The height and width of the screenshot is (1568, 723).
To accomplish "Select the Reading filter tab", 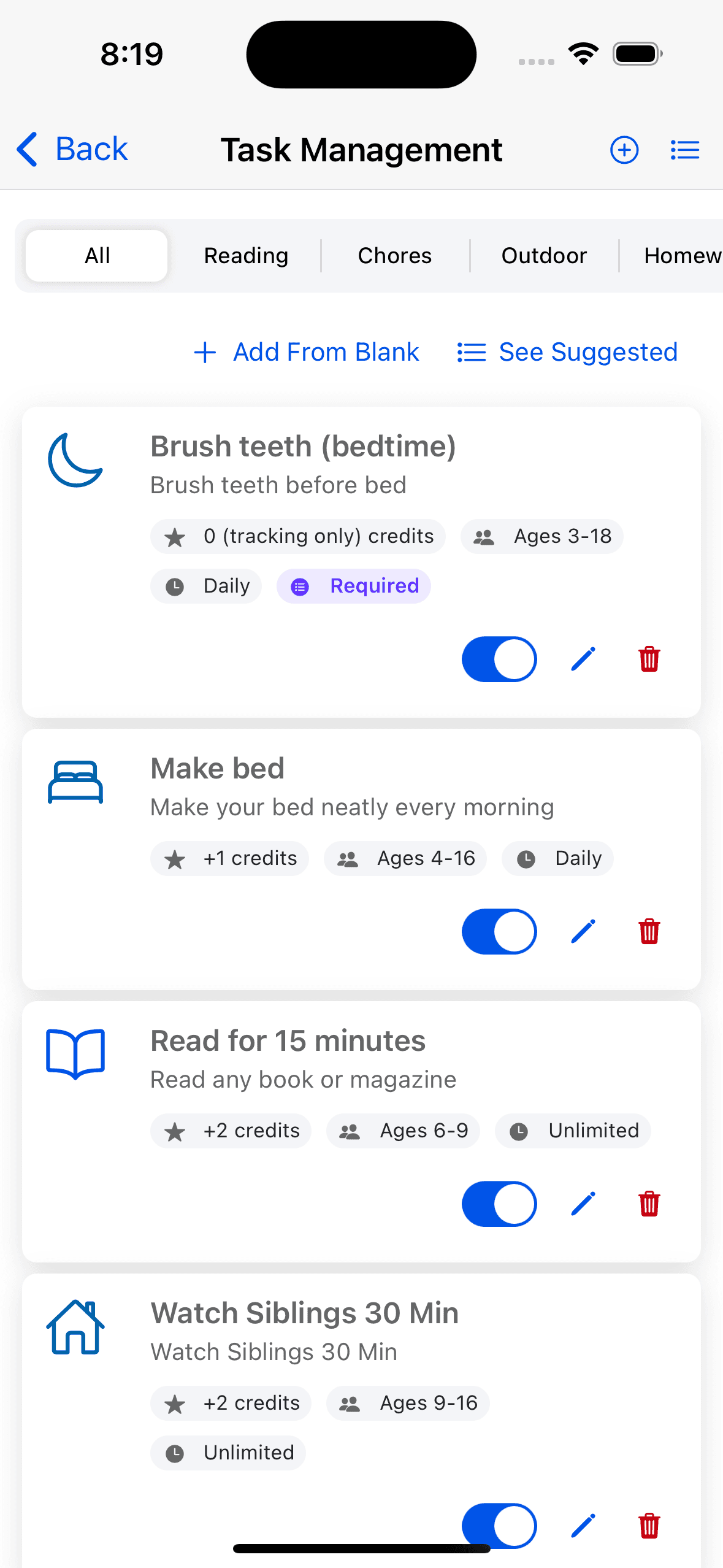I will tap(246, 255).
